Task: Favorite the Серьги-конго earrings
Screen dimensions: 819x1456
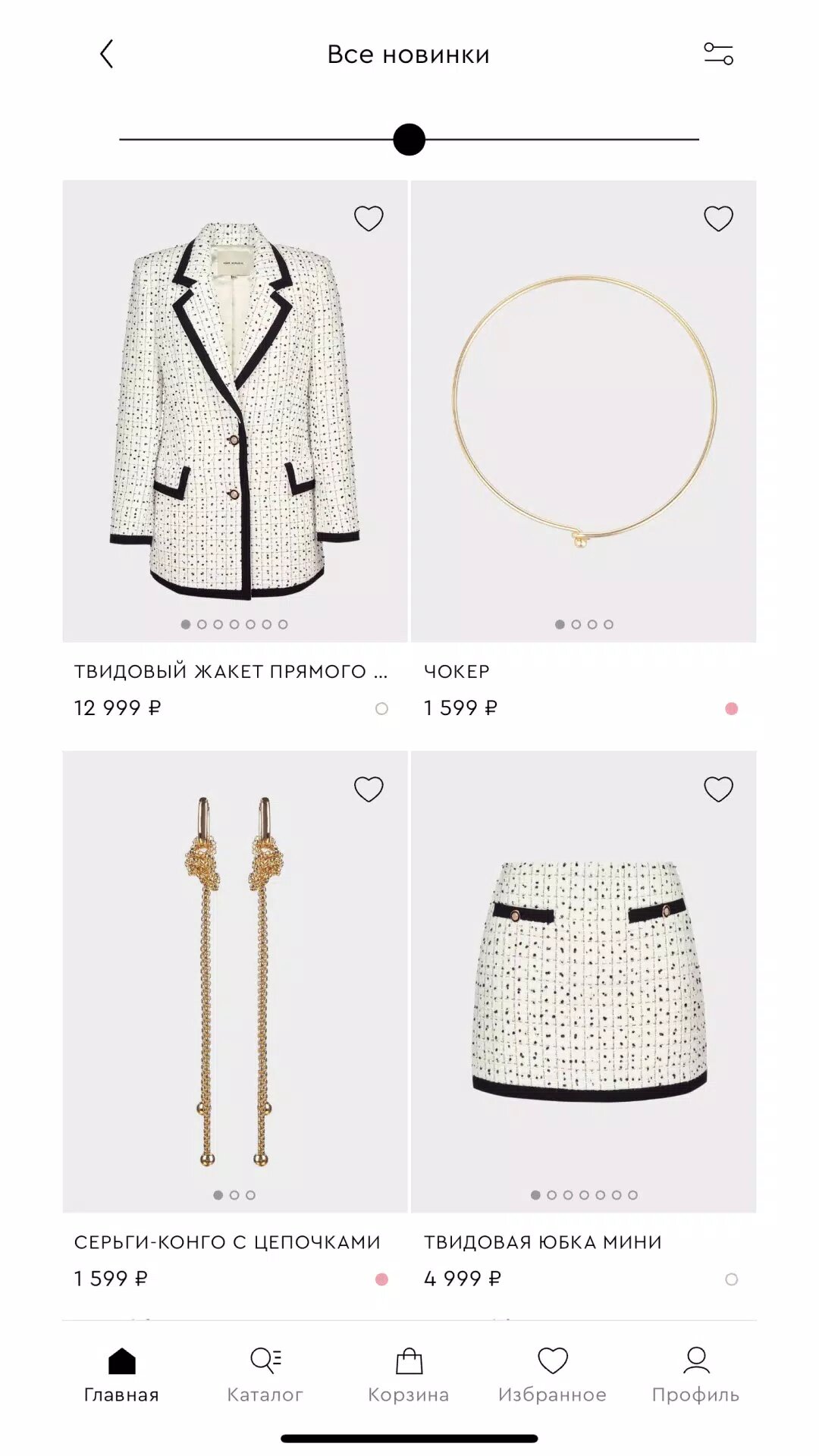Action: (369, 789)
